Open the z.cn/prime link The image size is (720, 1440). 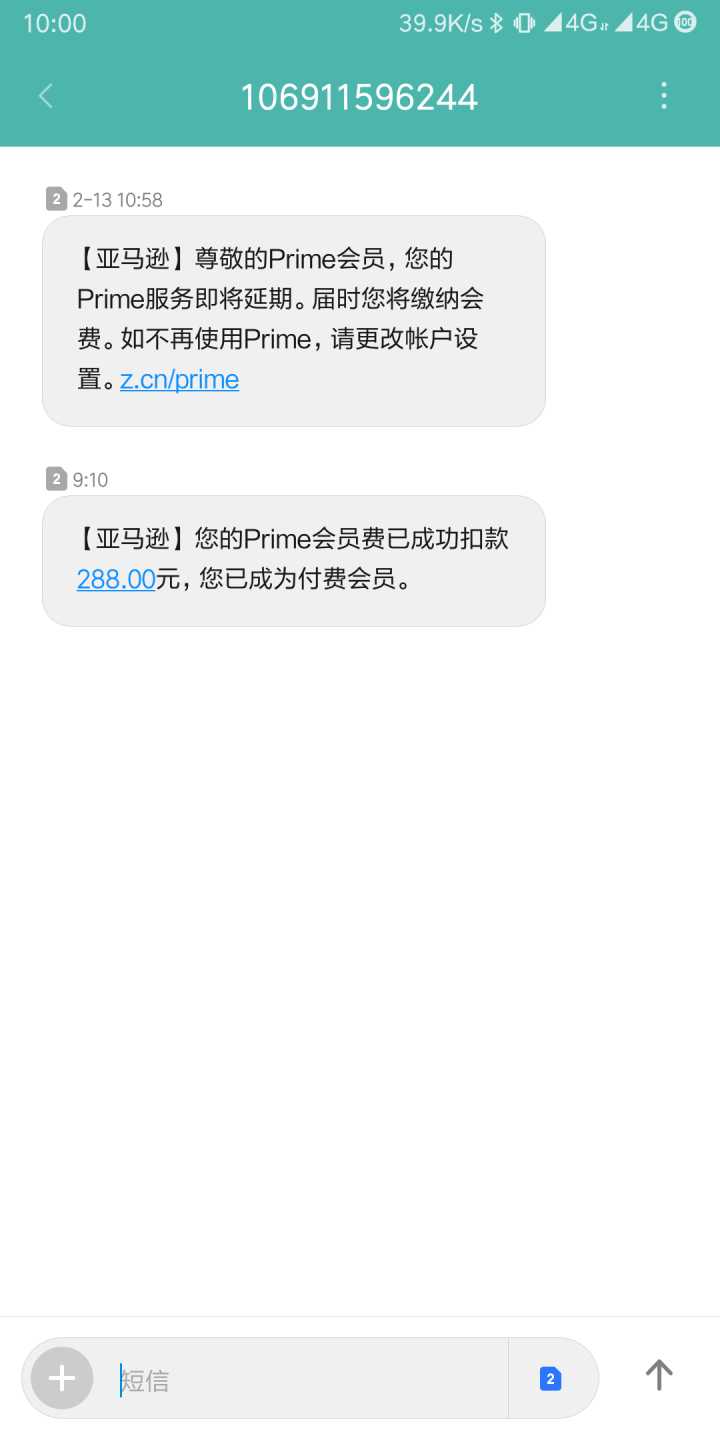click(x=179, y=380)
